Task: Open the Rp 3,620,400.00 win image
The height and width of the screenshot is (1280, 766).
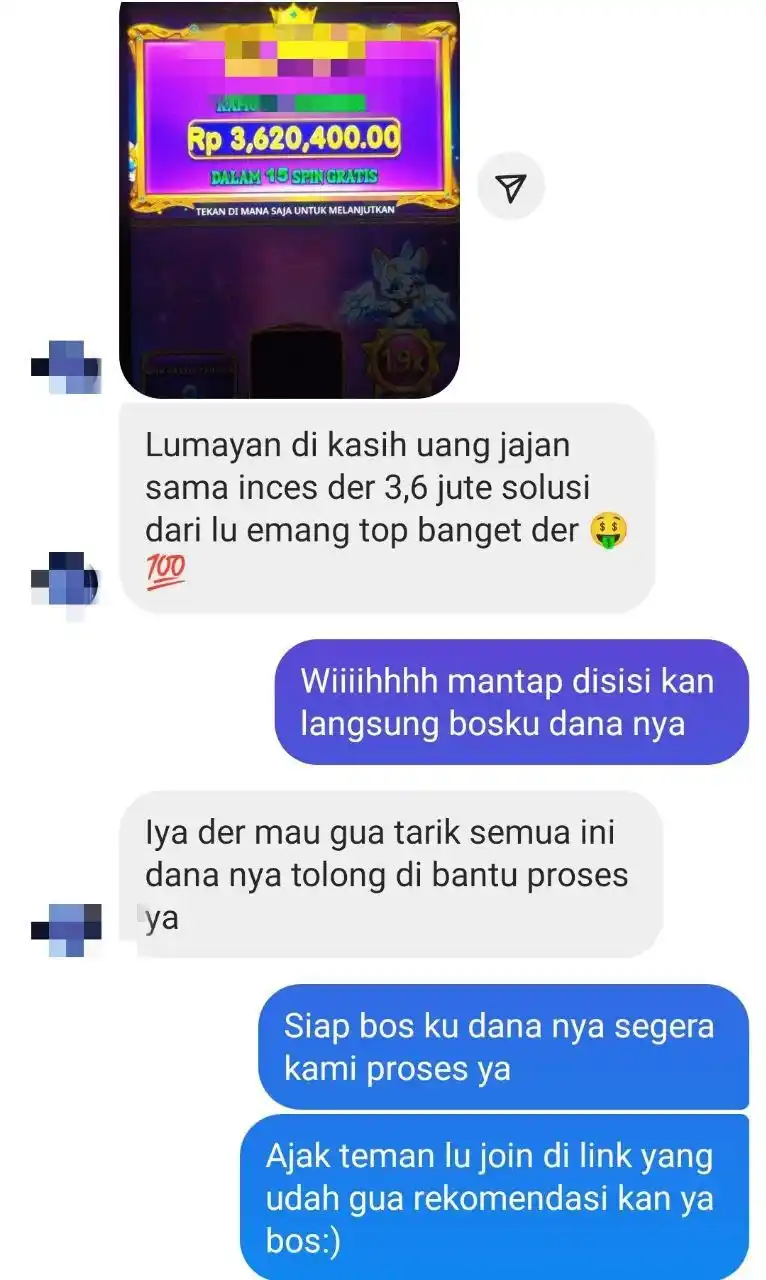Action: click(289, 200)
